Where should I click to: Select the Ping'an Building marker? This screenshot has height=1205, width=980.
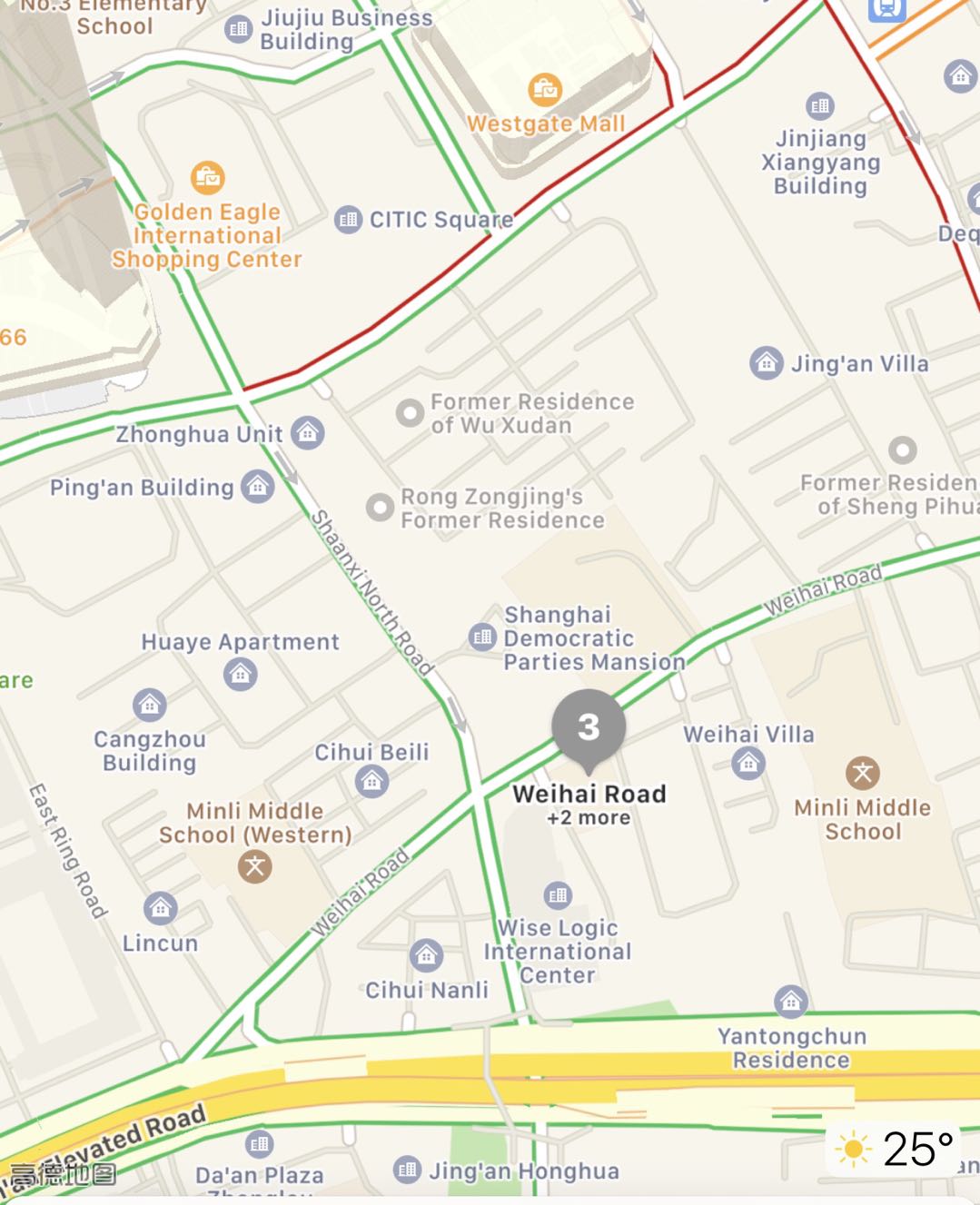(258, 487)
